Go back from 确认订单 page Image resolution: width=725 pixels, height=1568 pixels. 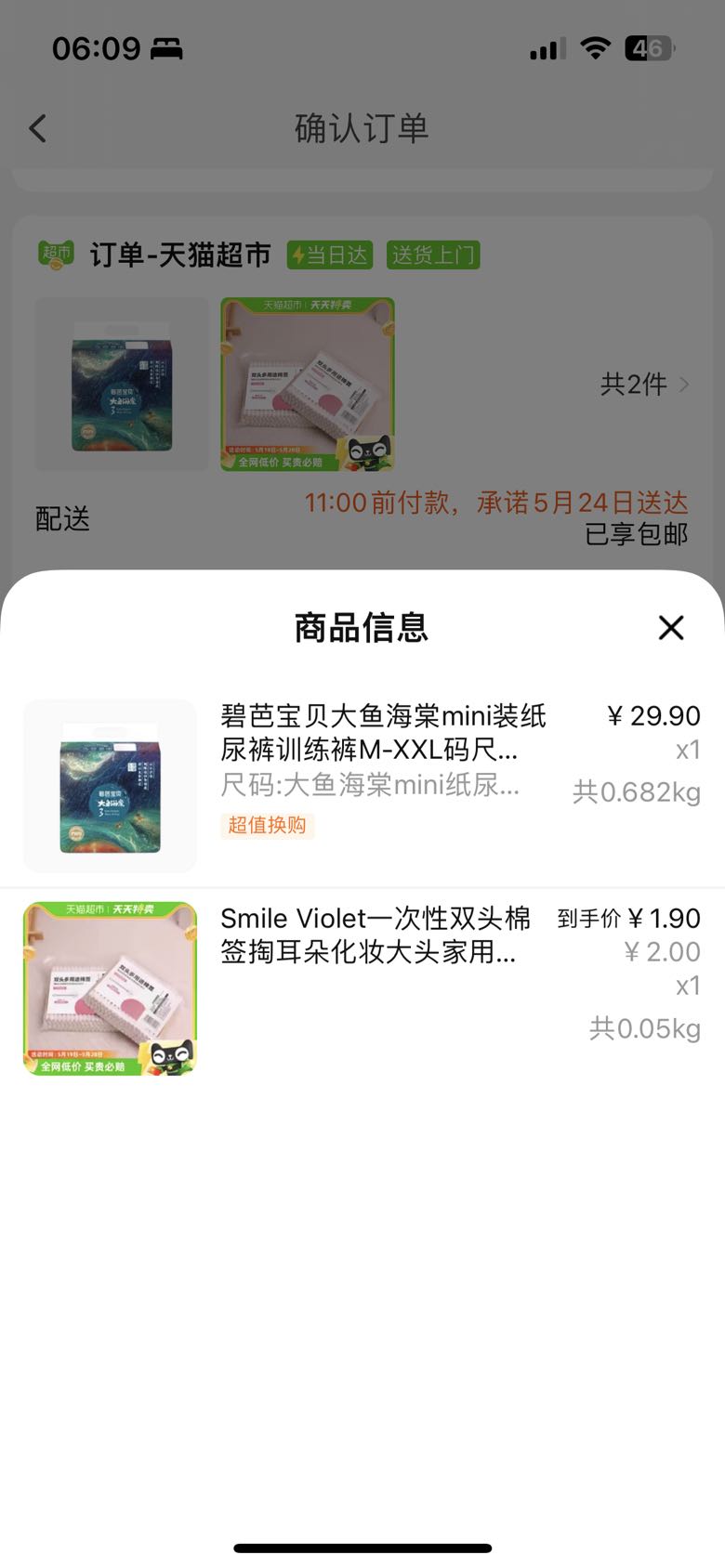(x=38, y=128)
